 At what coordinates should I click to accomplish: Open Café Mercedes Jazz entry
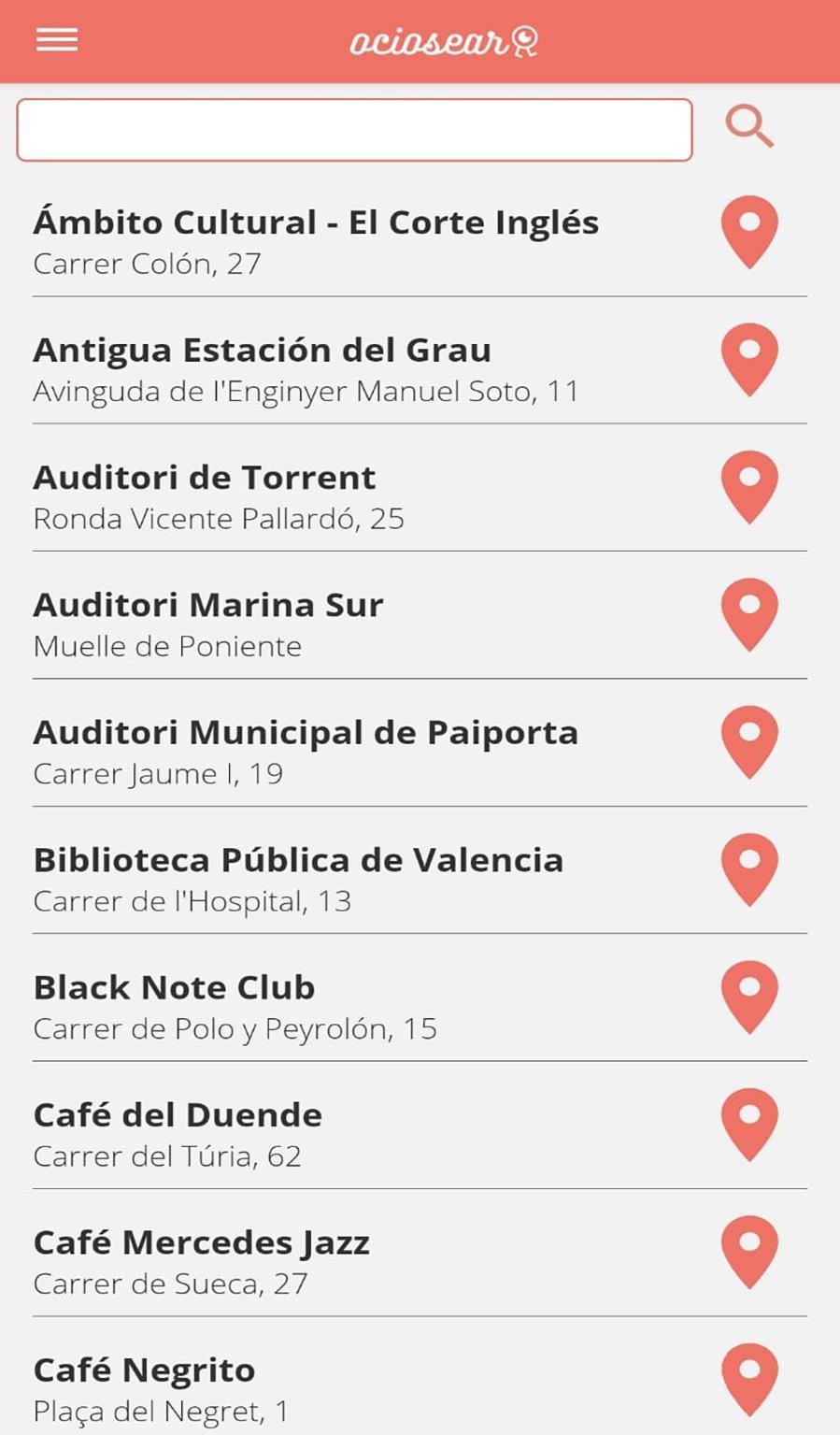coord(420,1262)
